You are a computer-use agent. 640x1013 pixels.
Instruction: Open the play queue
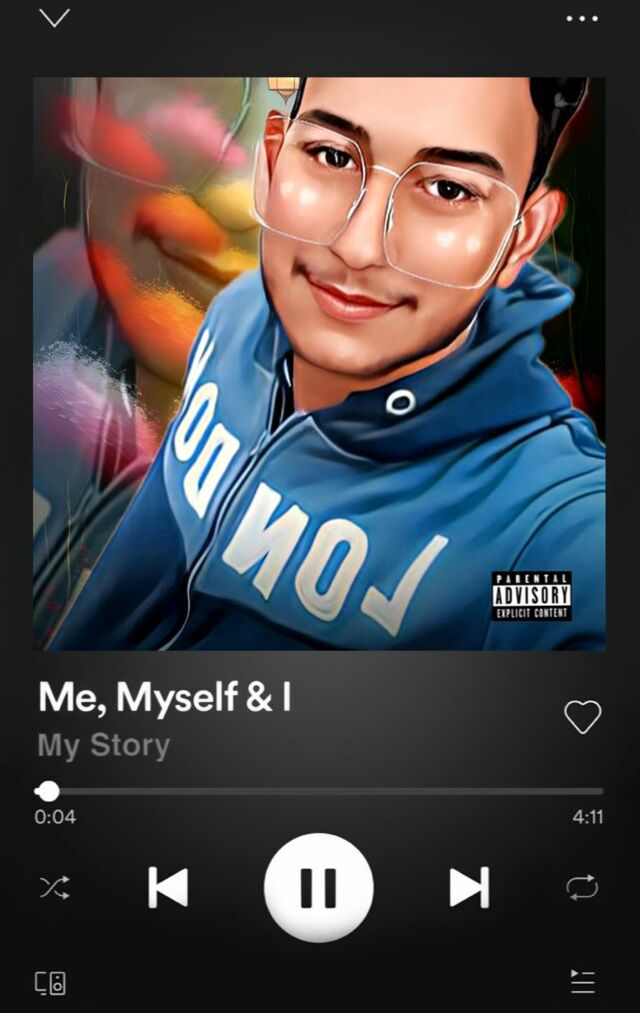click(582, 982)
